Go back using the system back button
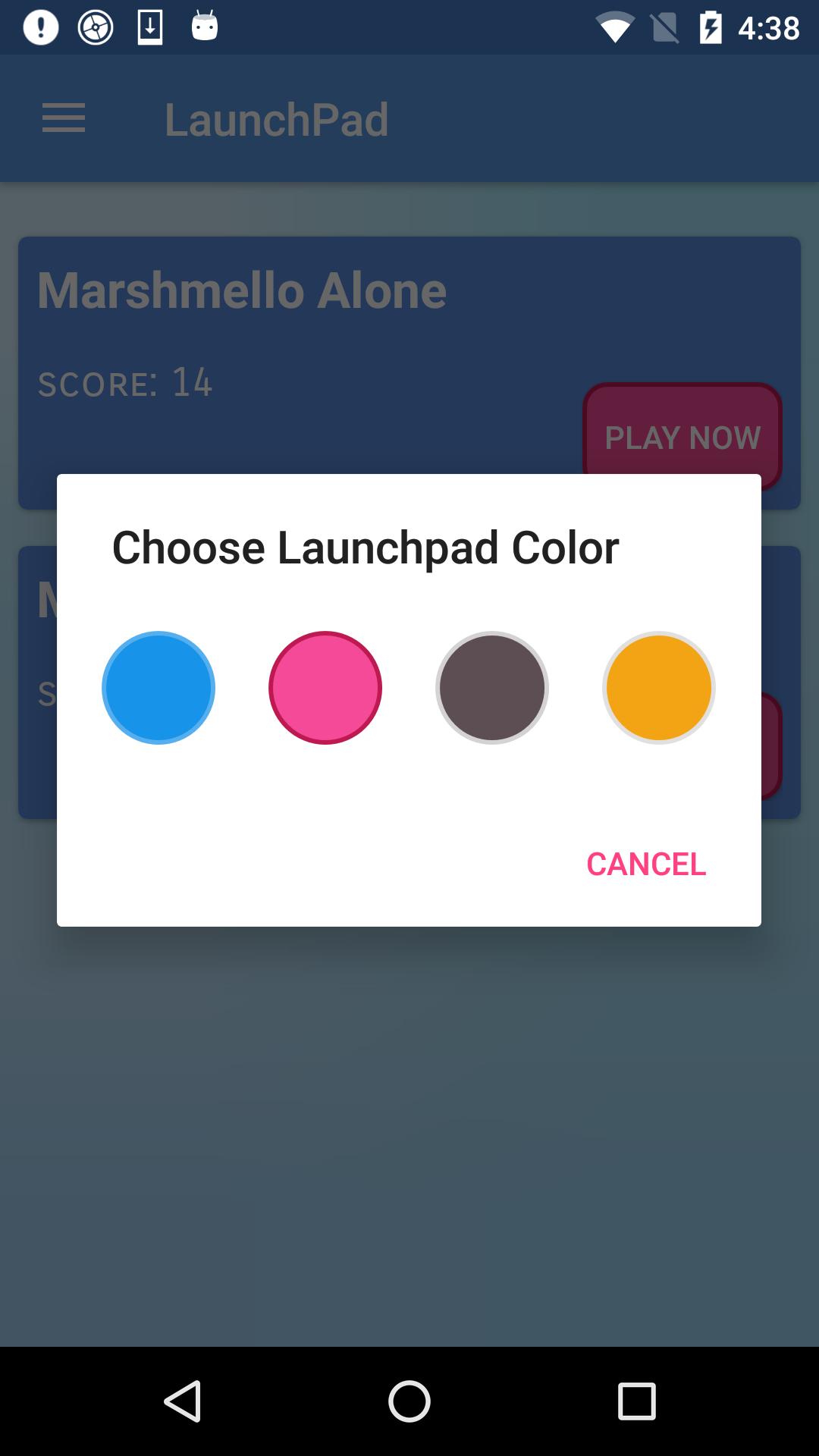 click(183, 1401)
